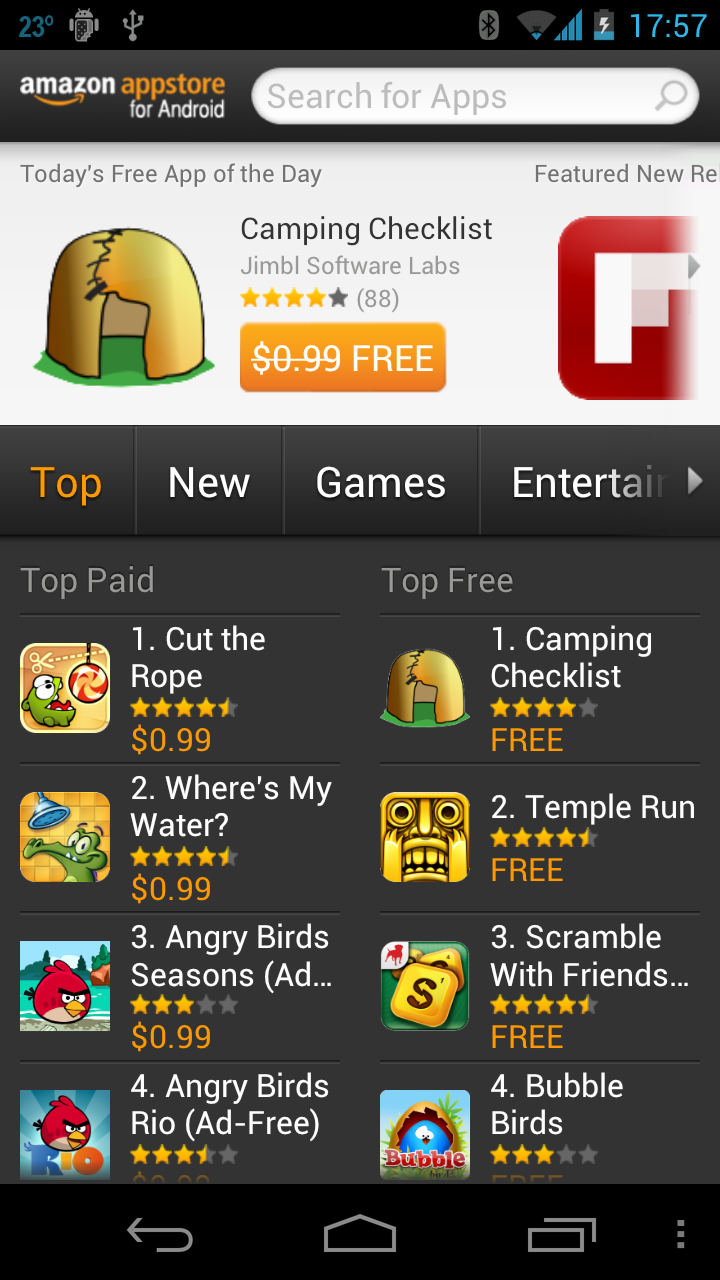
Task: Switch to the Games tab
Action: [x=381, y=483]
